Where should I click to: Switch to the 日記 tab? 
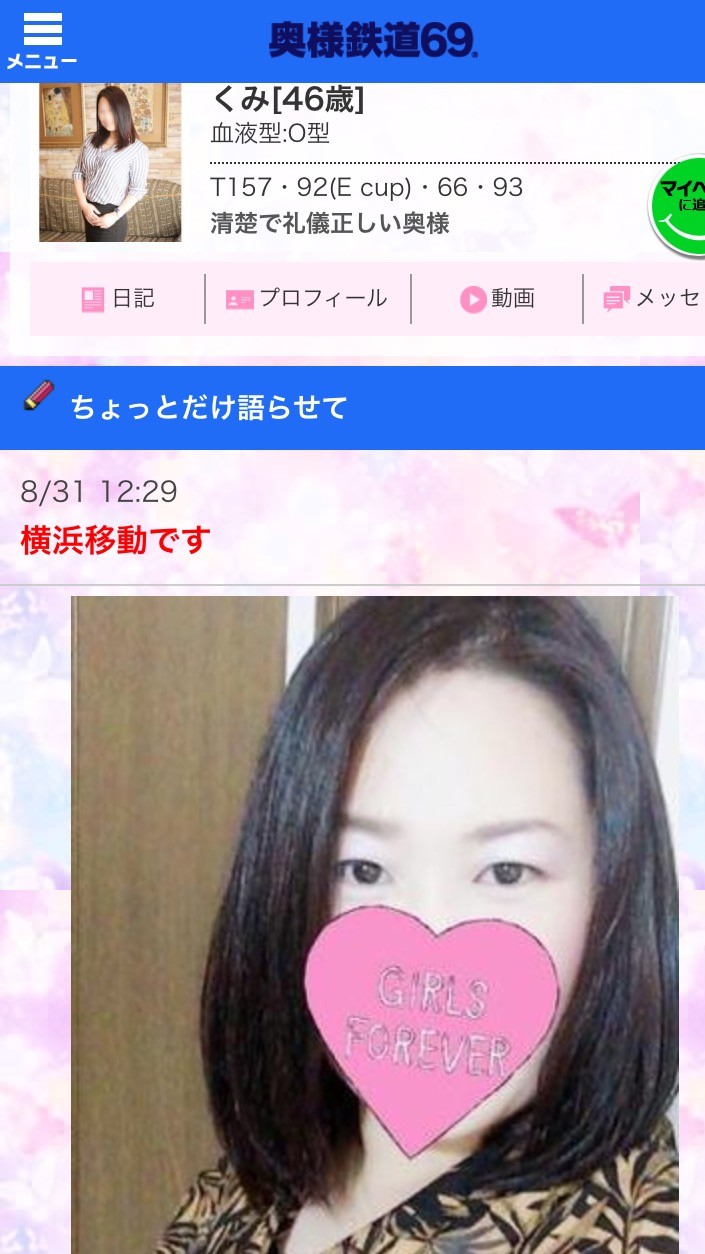point(118,298)
